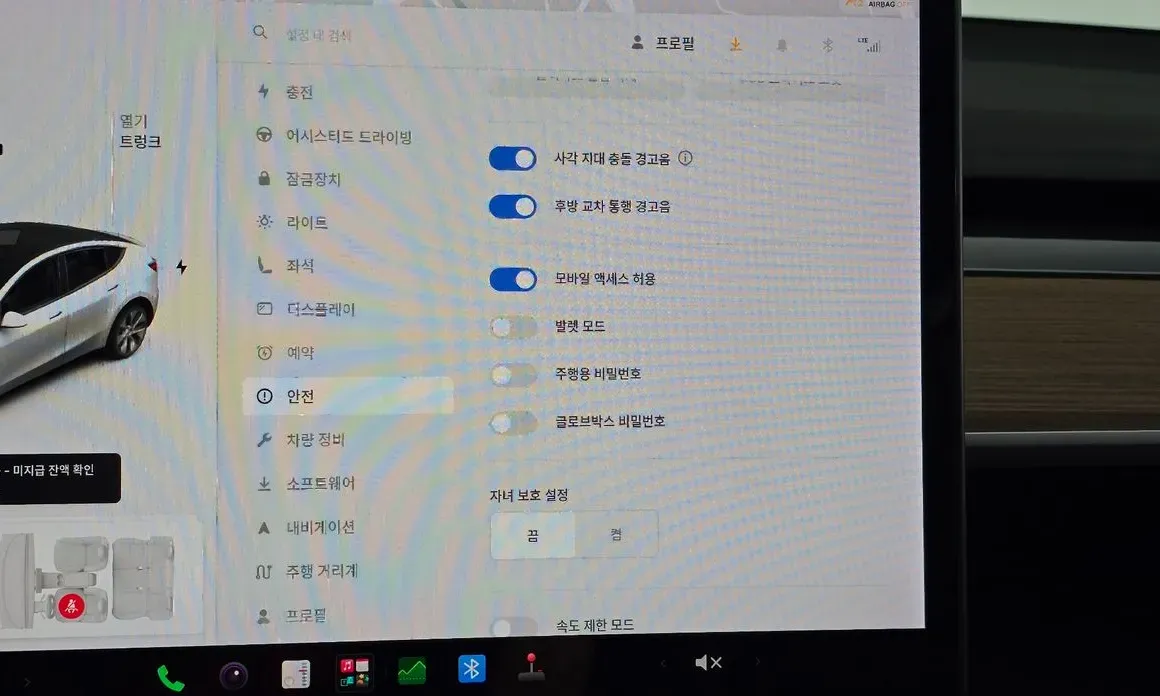Toggle 사각 지대 충돌 경고음 off
Image resolution: width=1160 pixels, height=696 pixels.
pos(513,158)
